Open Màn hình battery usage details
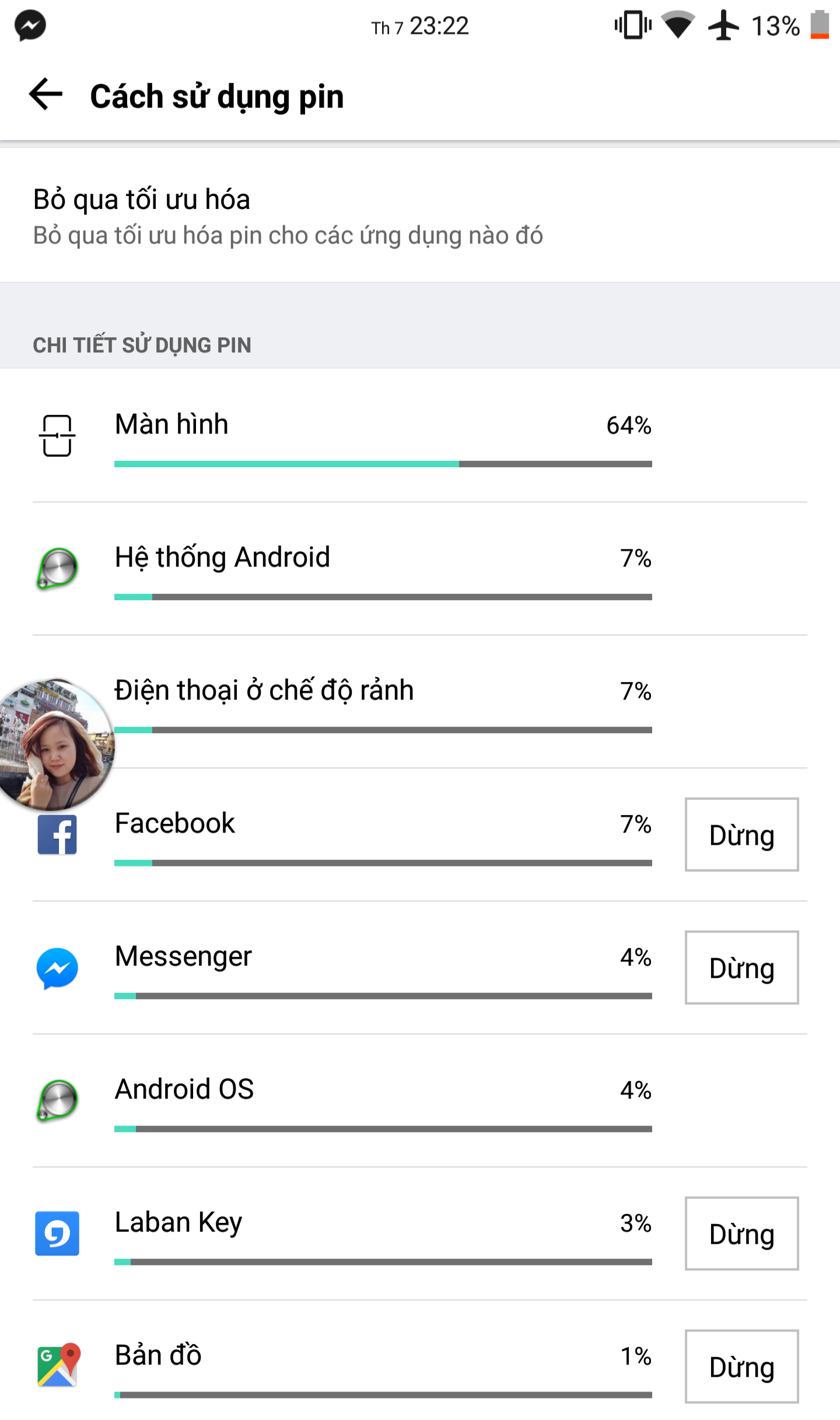 (382, 436)
